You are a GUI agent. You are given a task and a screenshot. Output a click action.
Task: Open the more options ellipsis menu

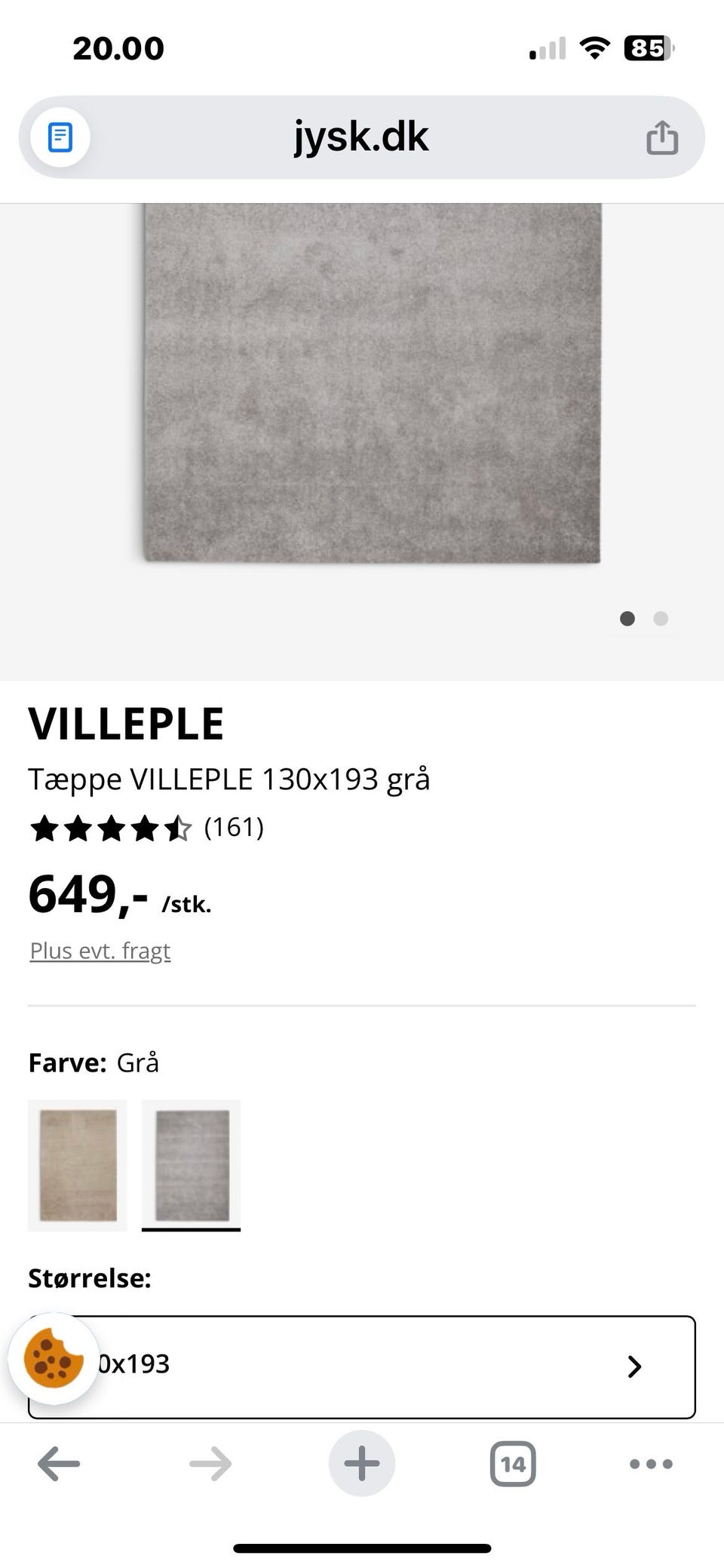point(650,1464)
